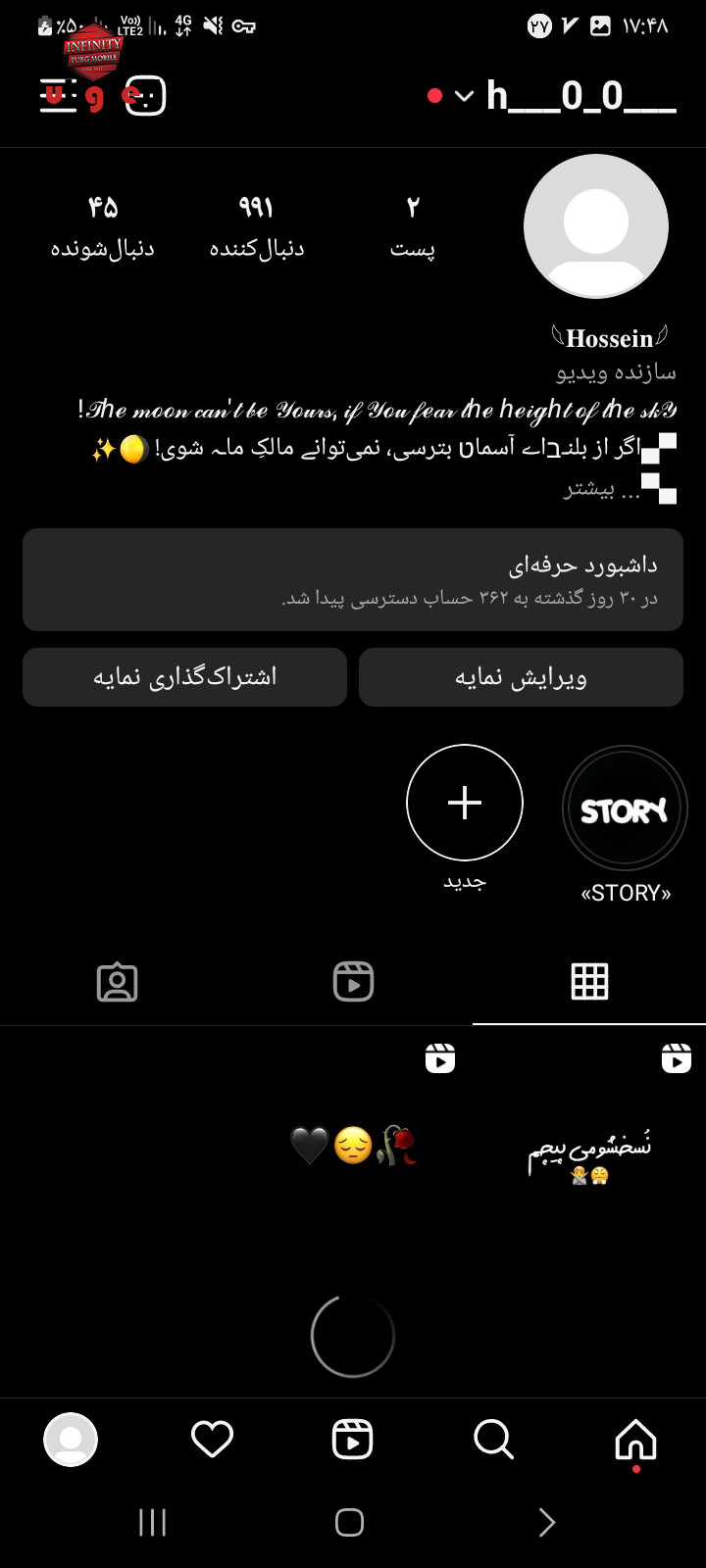Viewport: 706px width, 1568px height.
Task: Tap اشتراک‌گذاری نمایه to share profile
Action: 184,677
